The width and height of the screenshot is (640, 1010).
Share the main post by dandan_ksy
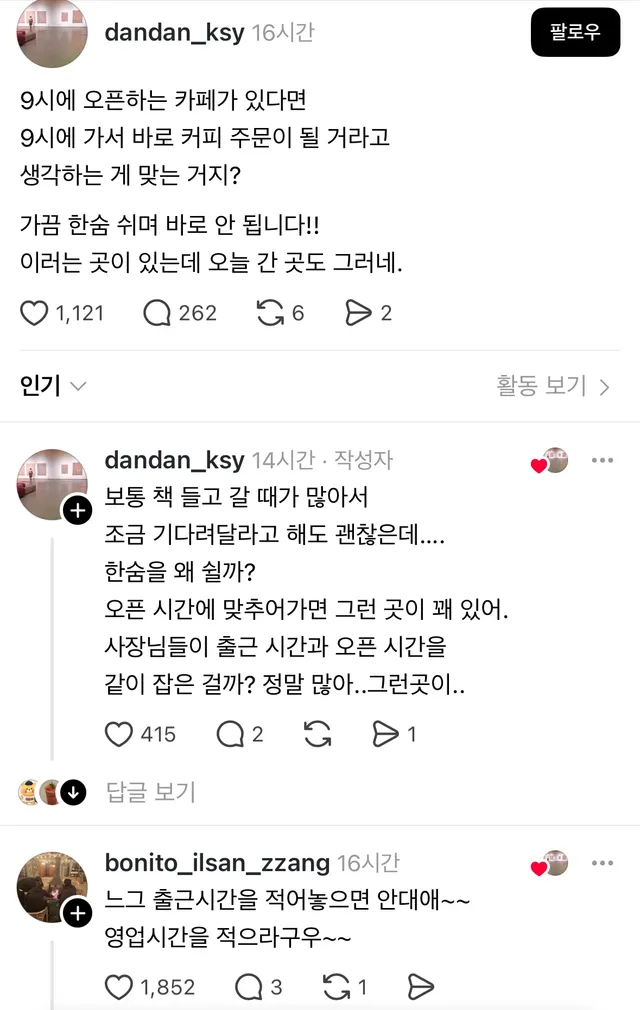[358, 313]
